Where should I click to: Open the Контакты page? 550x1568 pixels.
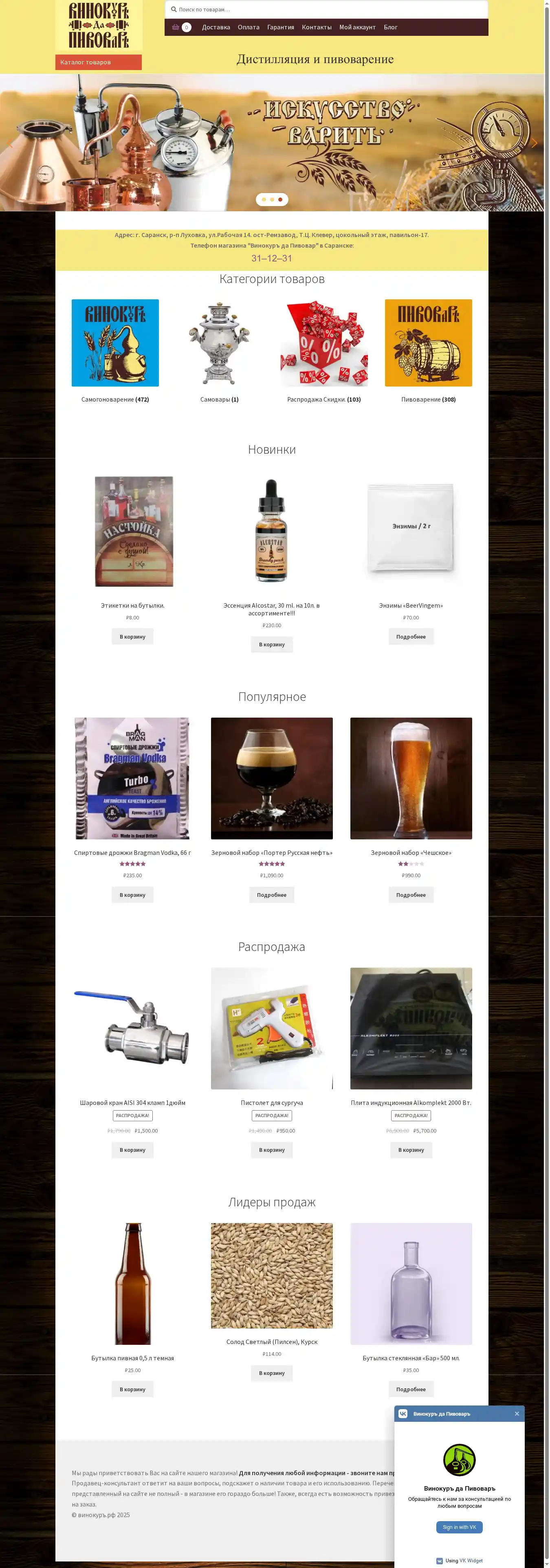point(316,27)
